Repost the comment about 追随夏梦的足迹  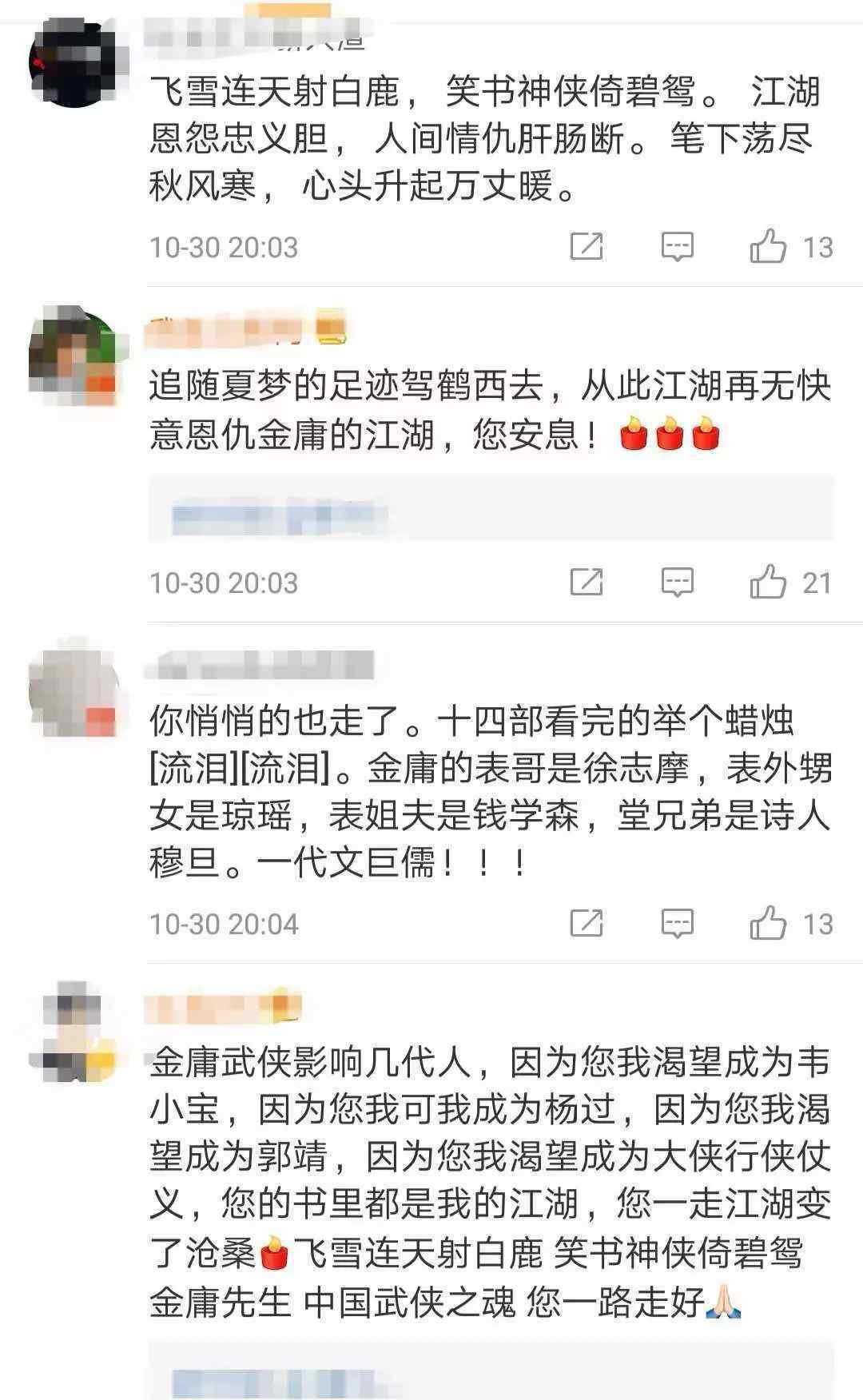tap(587, 583)
